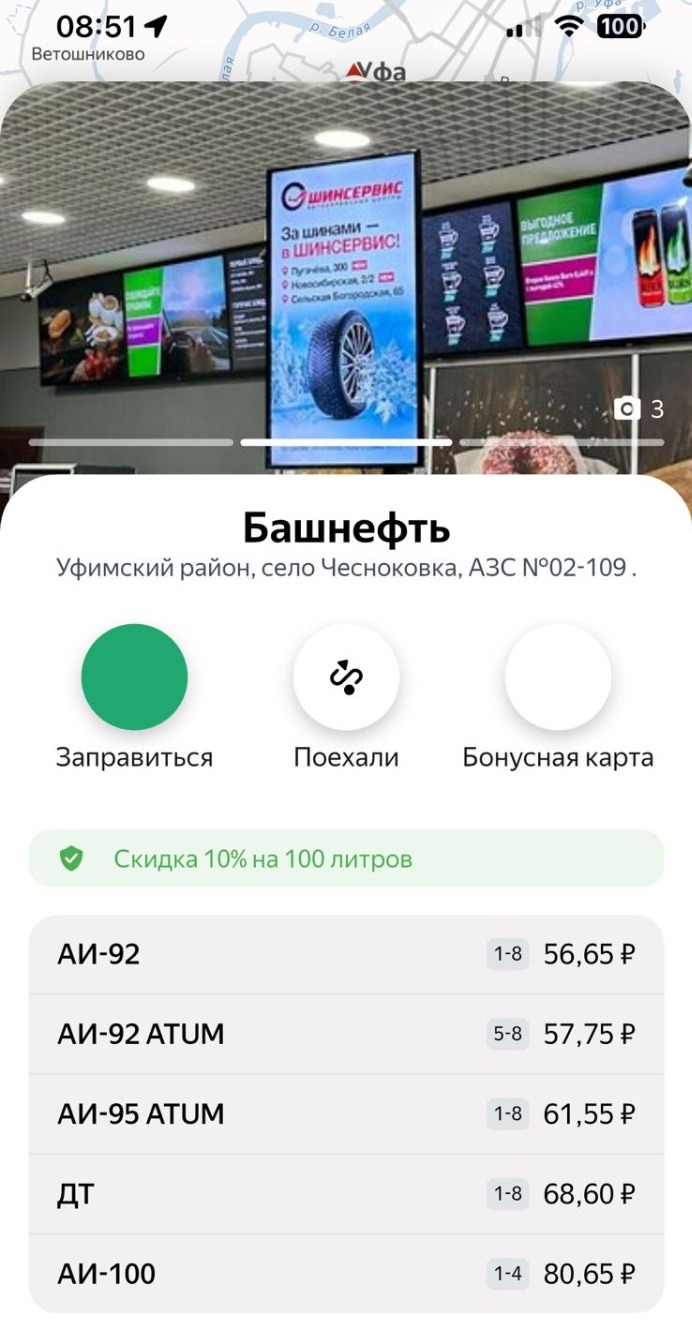Pick the ДТ diesel row
This screenshot has height=1322, width=692.
tap(346, 1194)
